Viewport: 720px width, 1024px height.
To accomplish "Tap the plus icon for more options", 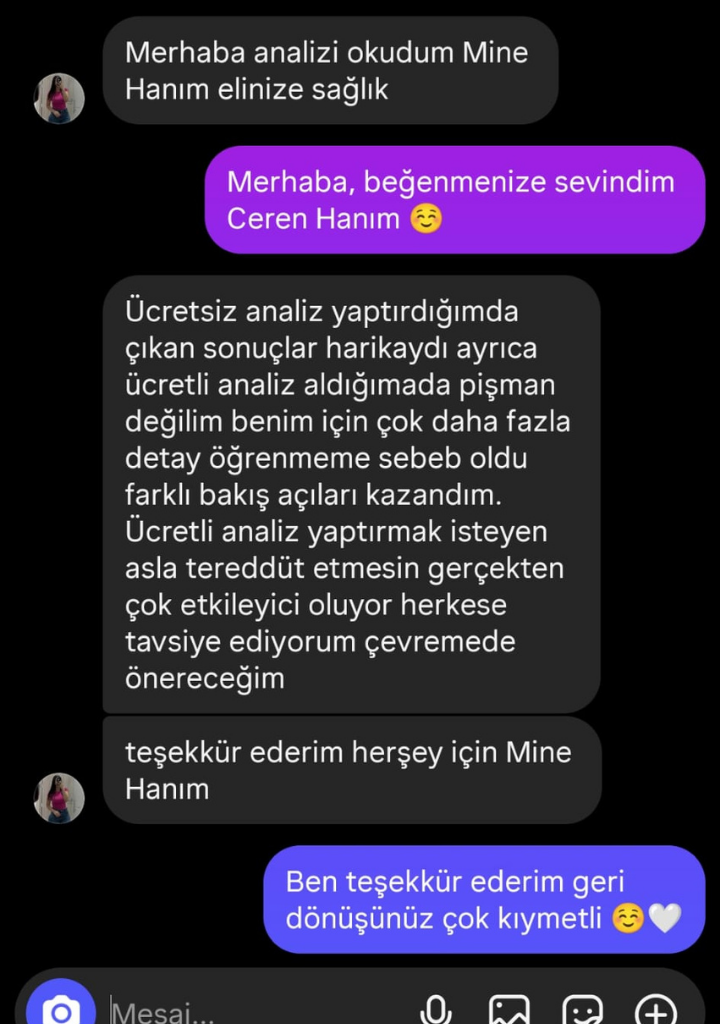I will click(656, 1010).
